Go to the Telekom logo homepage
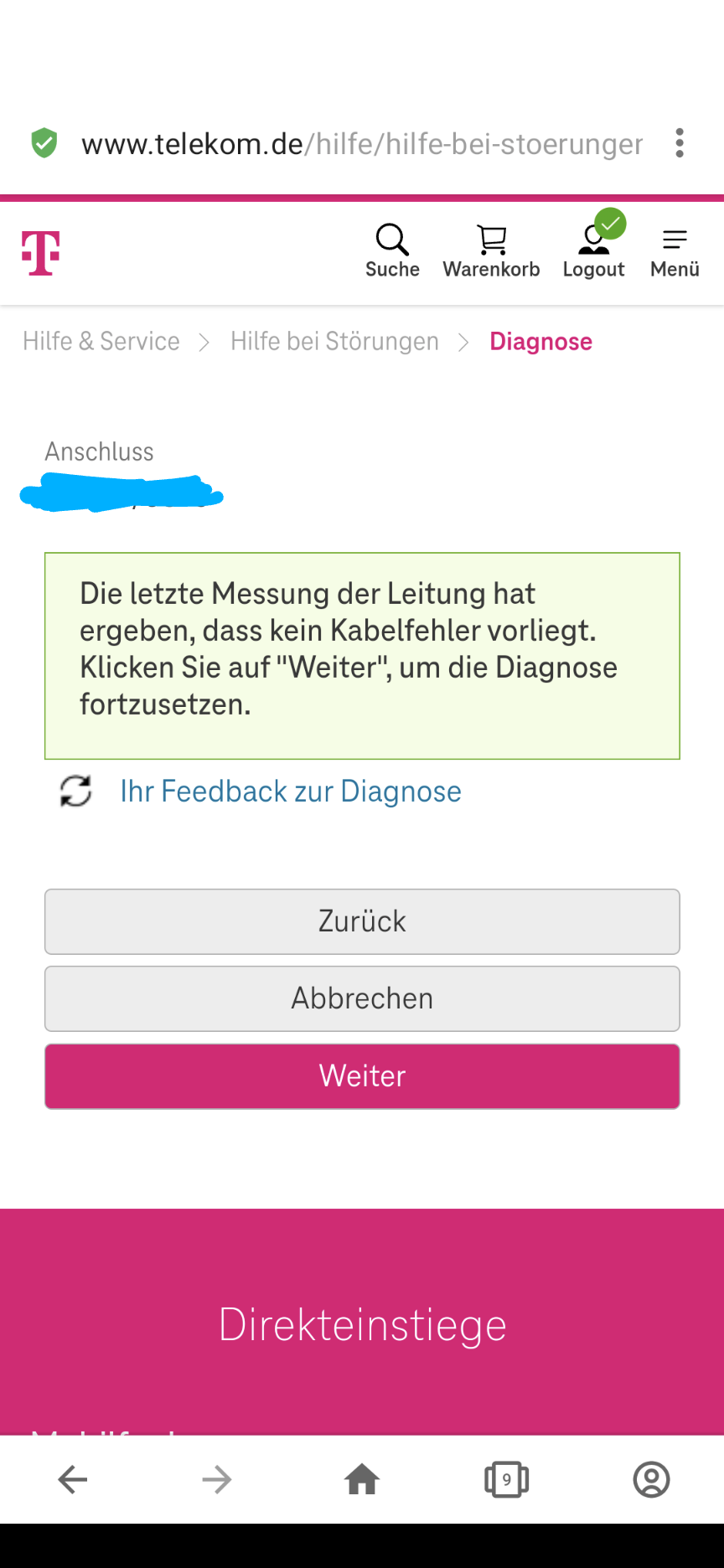Screen dimensions: 724x1568 (x=41, y=253)
